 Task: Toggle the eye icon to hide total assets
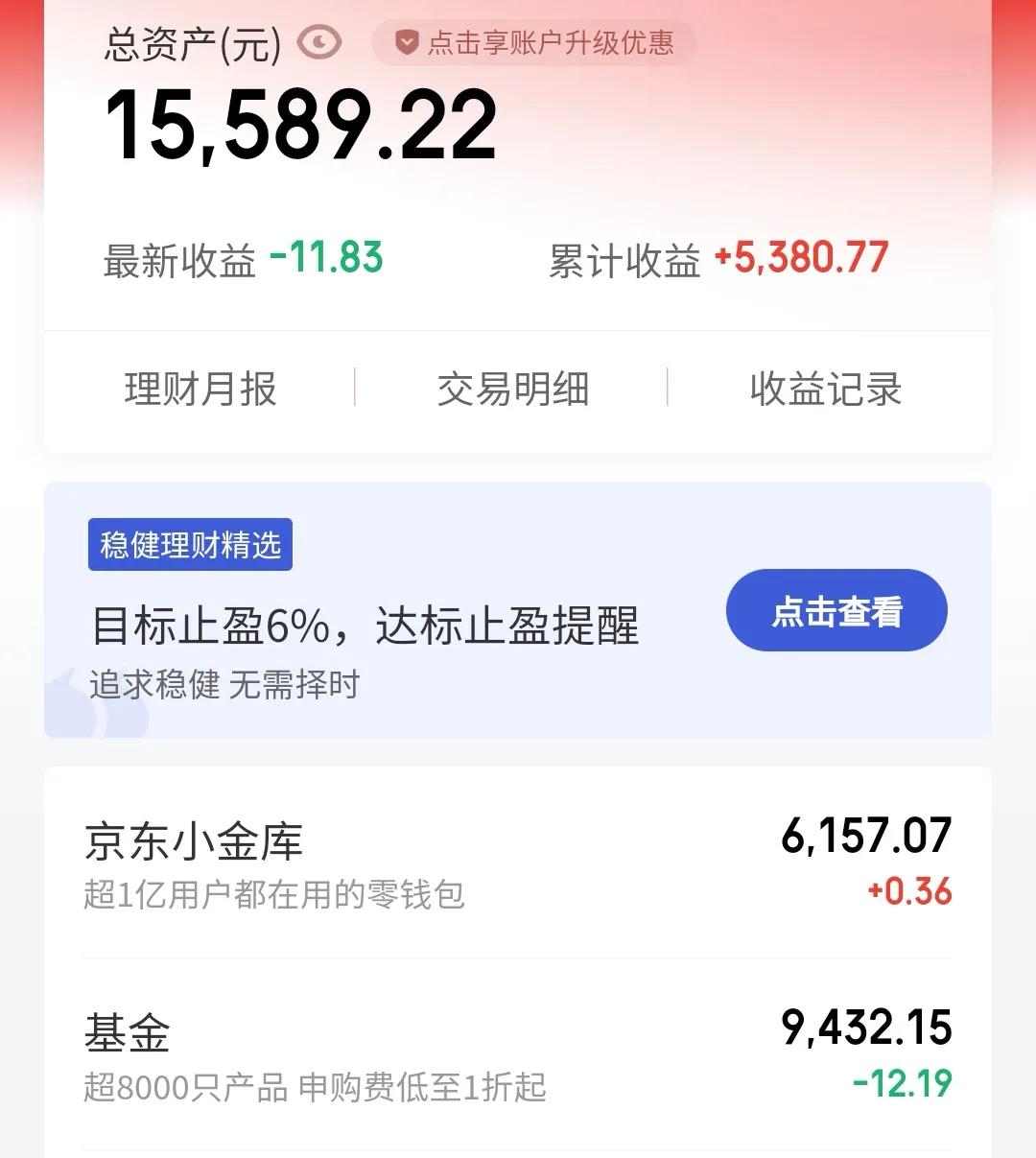(x=318, y=42)
